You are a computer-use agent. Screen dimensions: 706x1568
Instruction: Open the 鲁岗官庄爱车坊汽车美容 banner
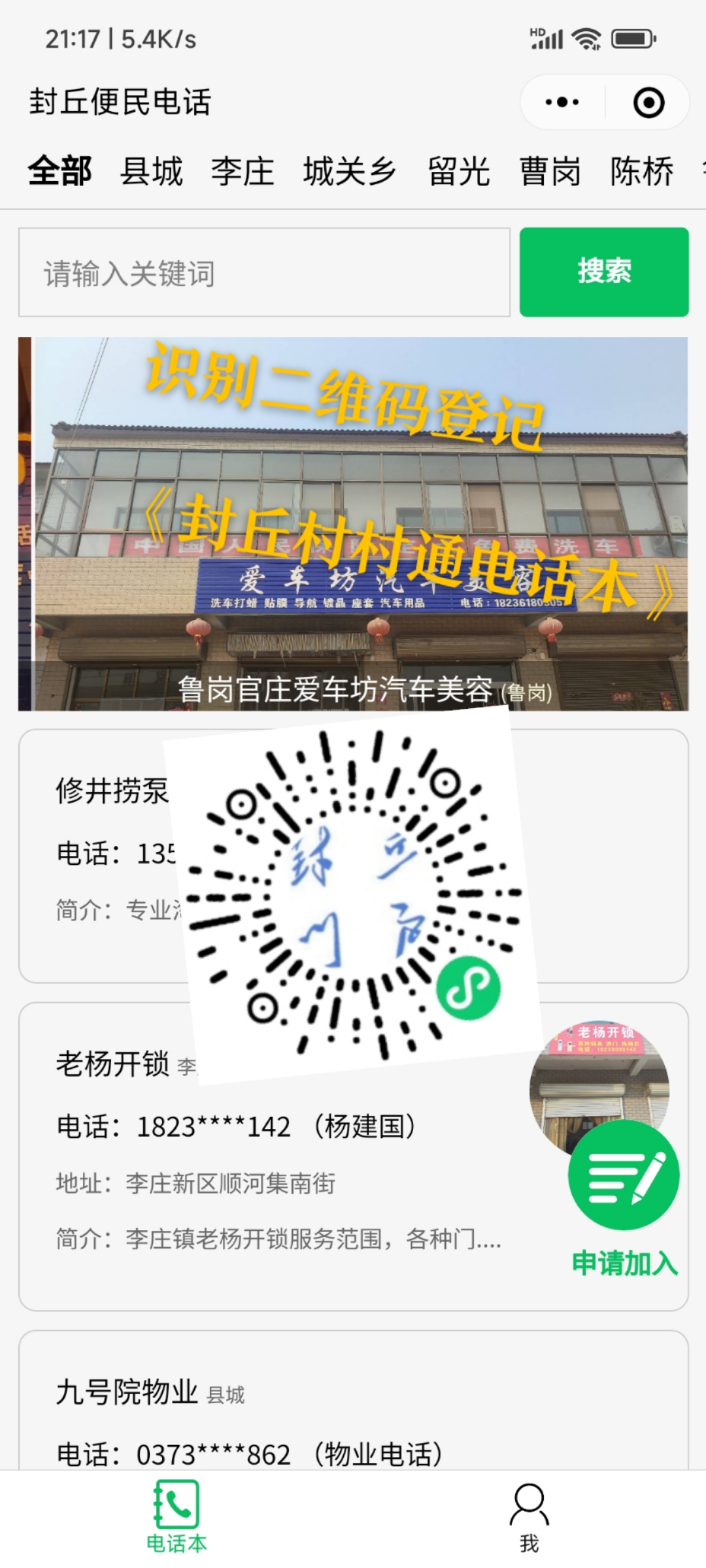pyautogui.click(x=353, y=523)
